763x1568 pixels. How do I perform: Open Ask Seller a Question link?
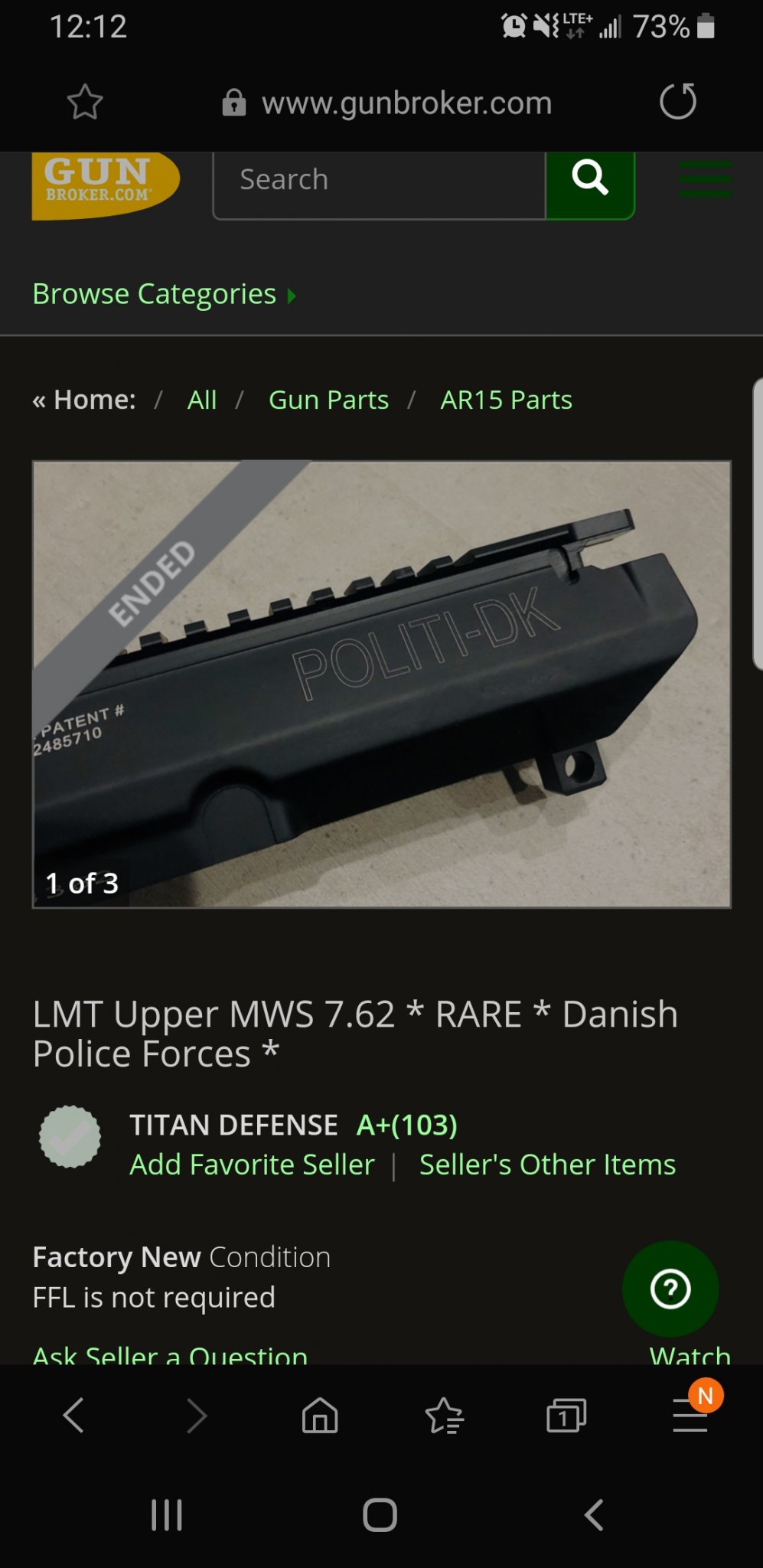coord(170,1354)
